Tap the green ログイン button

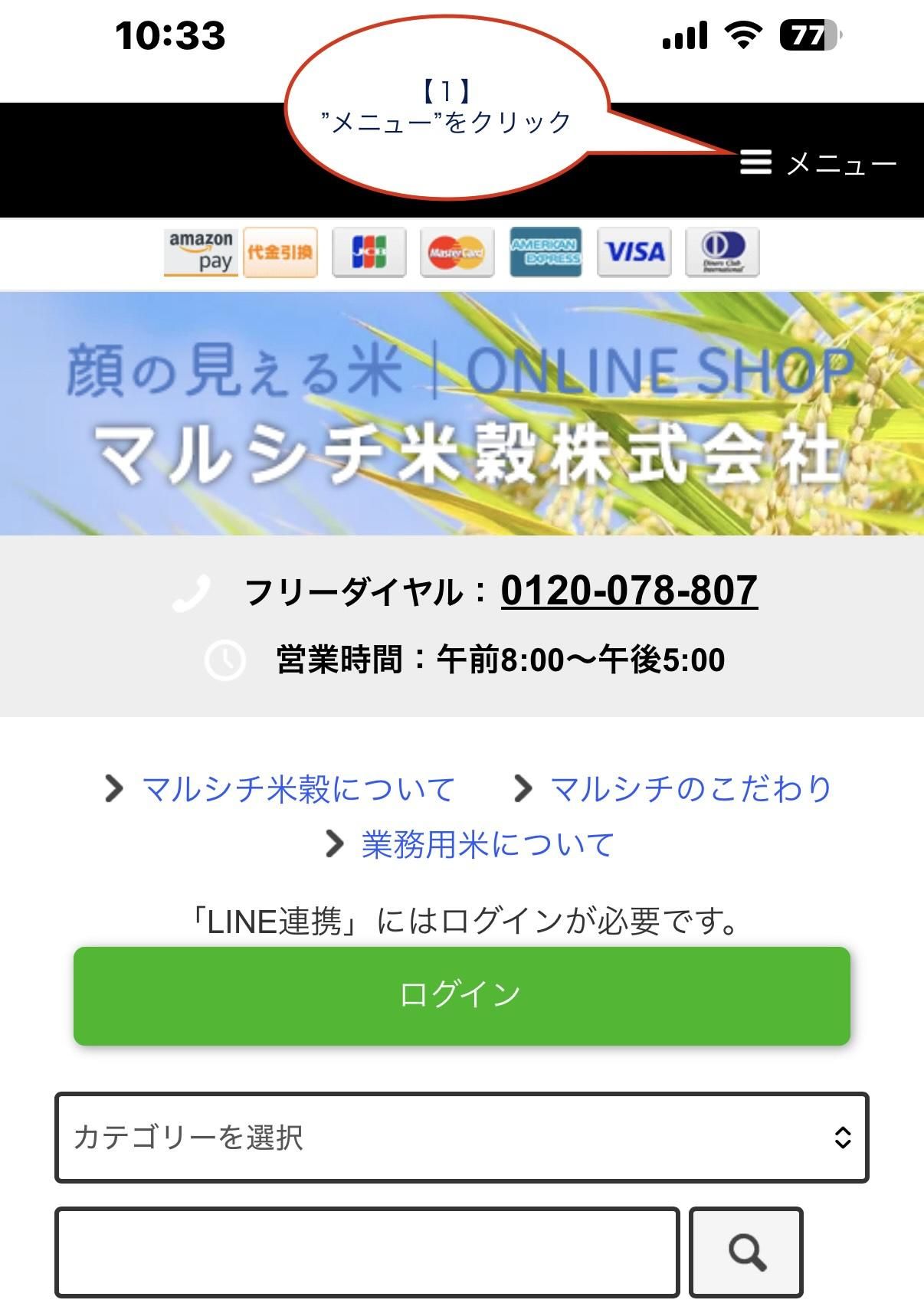461,995
